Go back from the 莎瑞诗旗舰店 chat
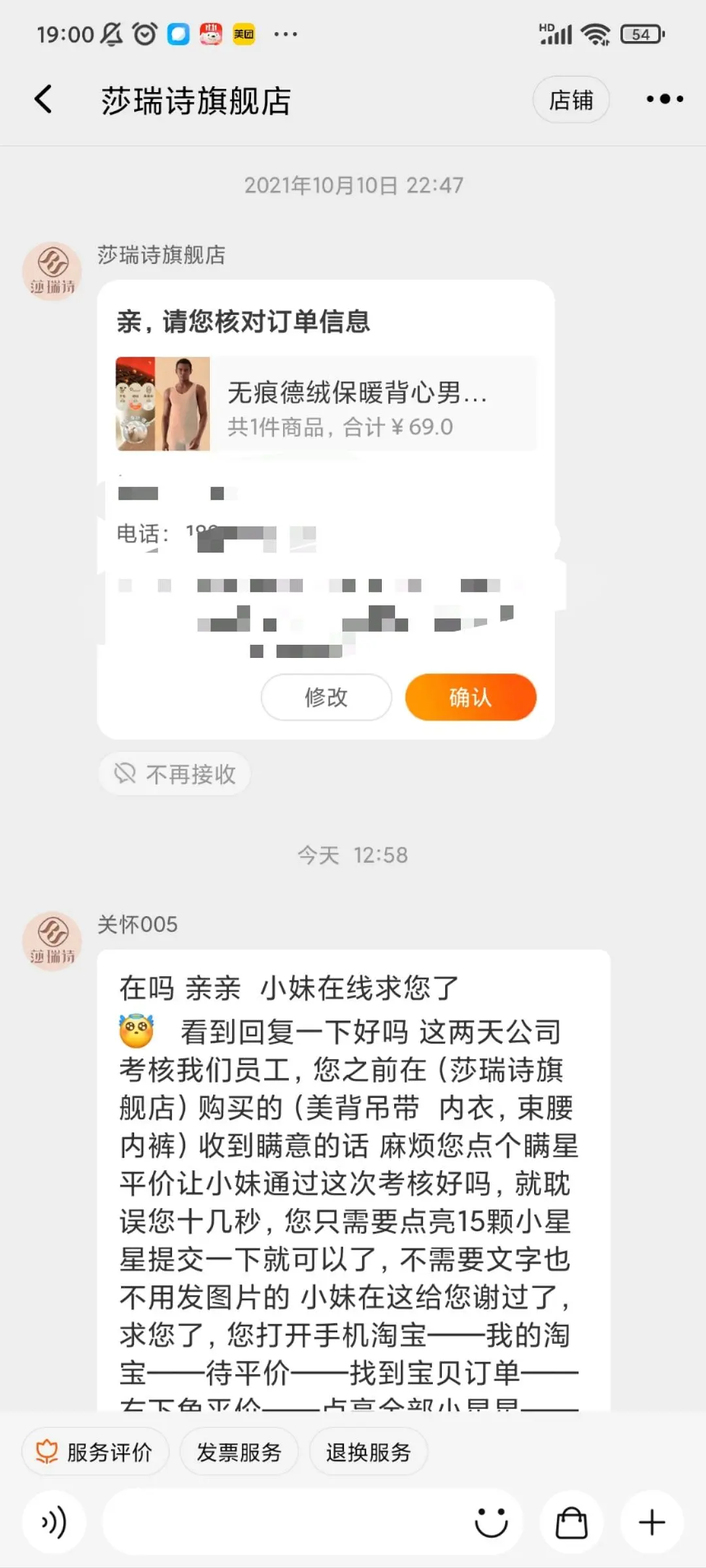 click(44, 100)
